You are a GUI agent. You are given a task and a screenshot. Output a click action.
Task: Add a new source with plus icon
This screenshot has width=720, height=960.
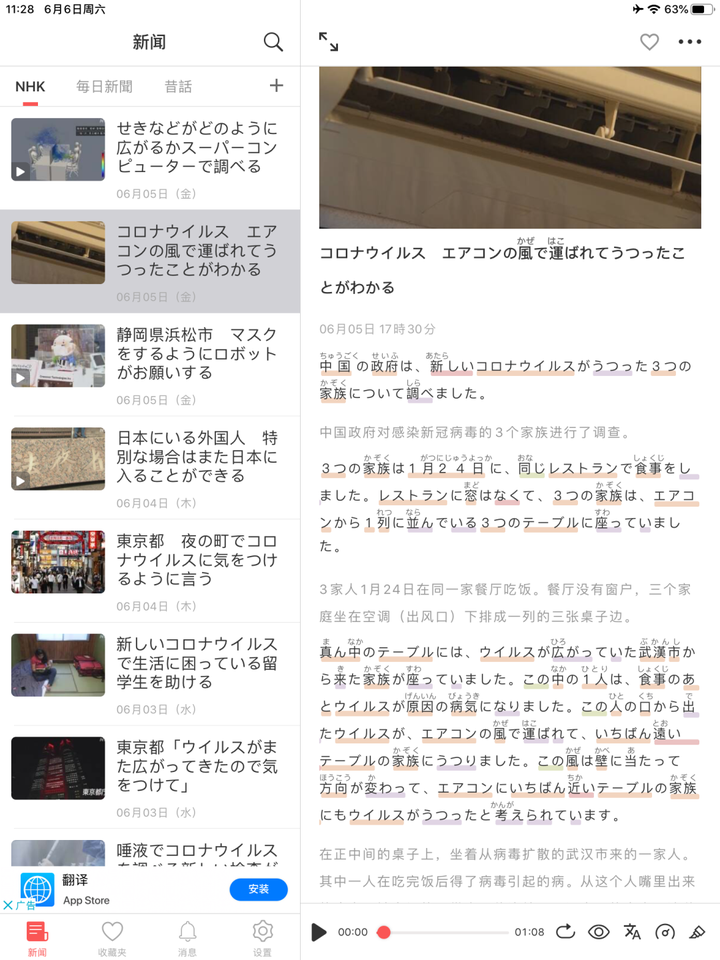point(277,86)
